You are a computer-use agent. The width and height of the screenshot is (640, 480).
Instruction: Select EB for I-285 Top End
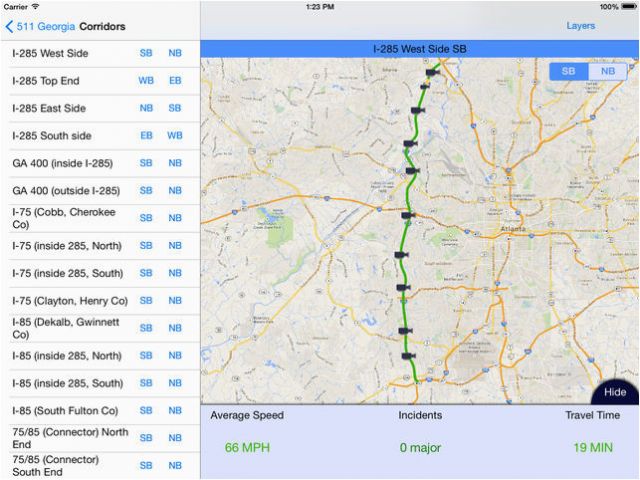pyautogui.click(x=175, y=80)
